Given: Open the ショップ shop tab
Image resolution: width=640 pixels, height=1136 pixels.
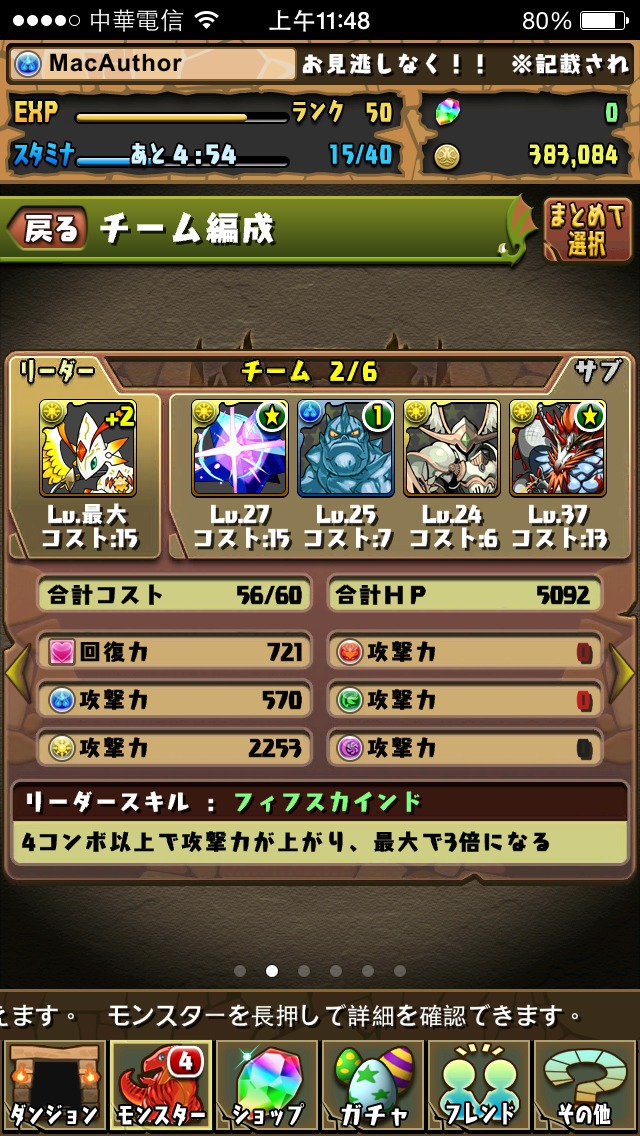Looking at the screenshot, I should click(x=267, y=1088).
